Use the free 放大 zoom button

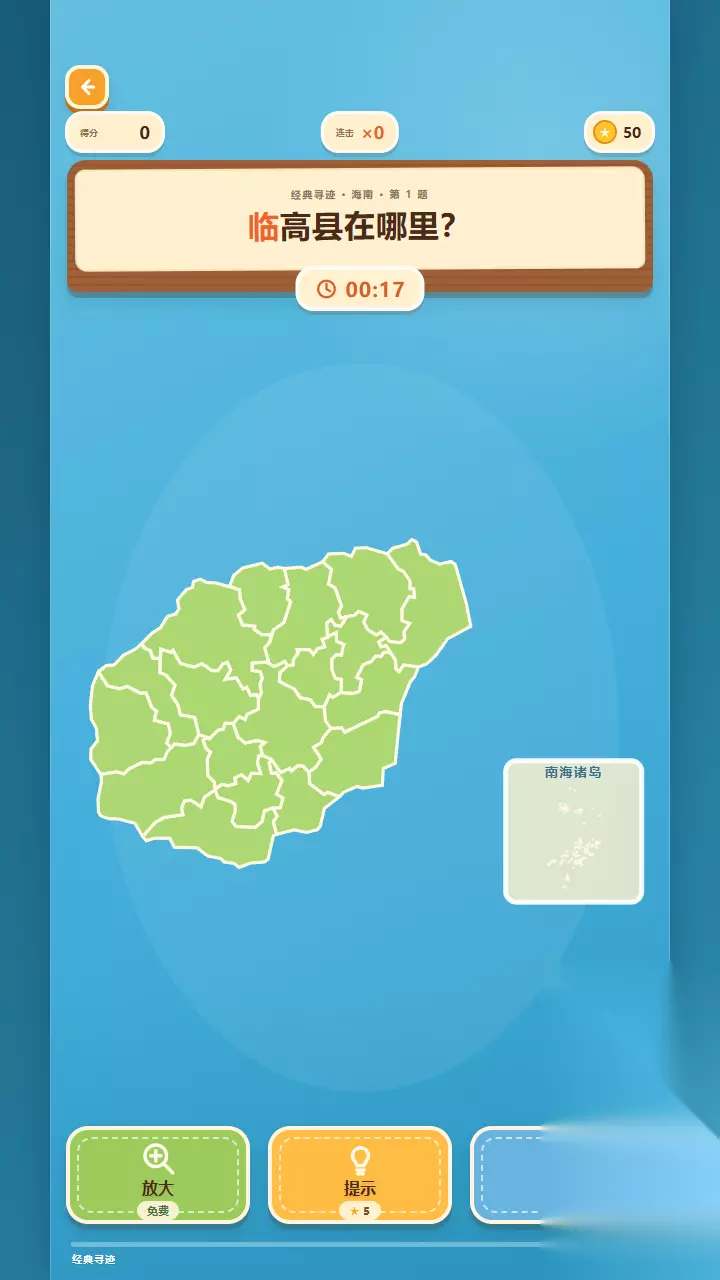158,1175
